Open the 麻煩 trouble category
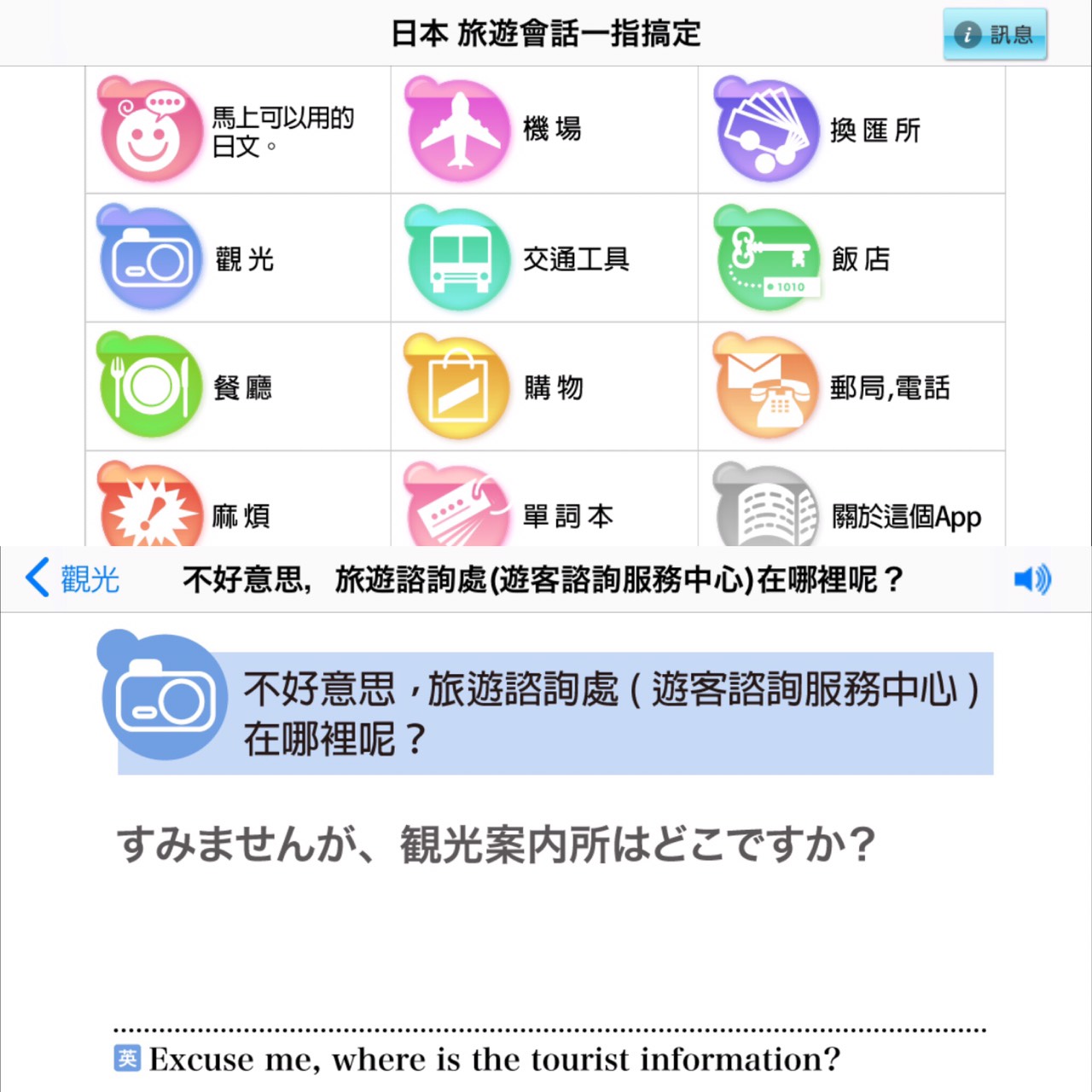The height and width of the screenshot is (1092, 1092). [238, 499]
